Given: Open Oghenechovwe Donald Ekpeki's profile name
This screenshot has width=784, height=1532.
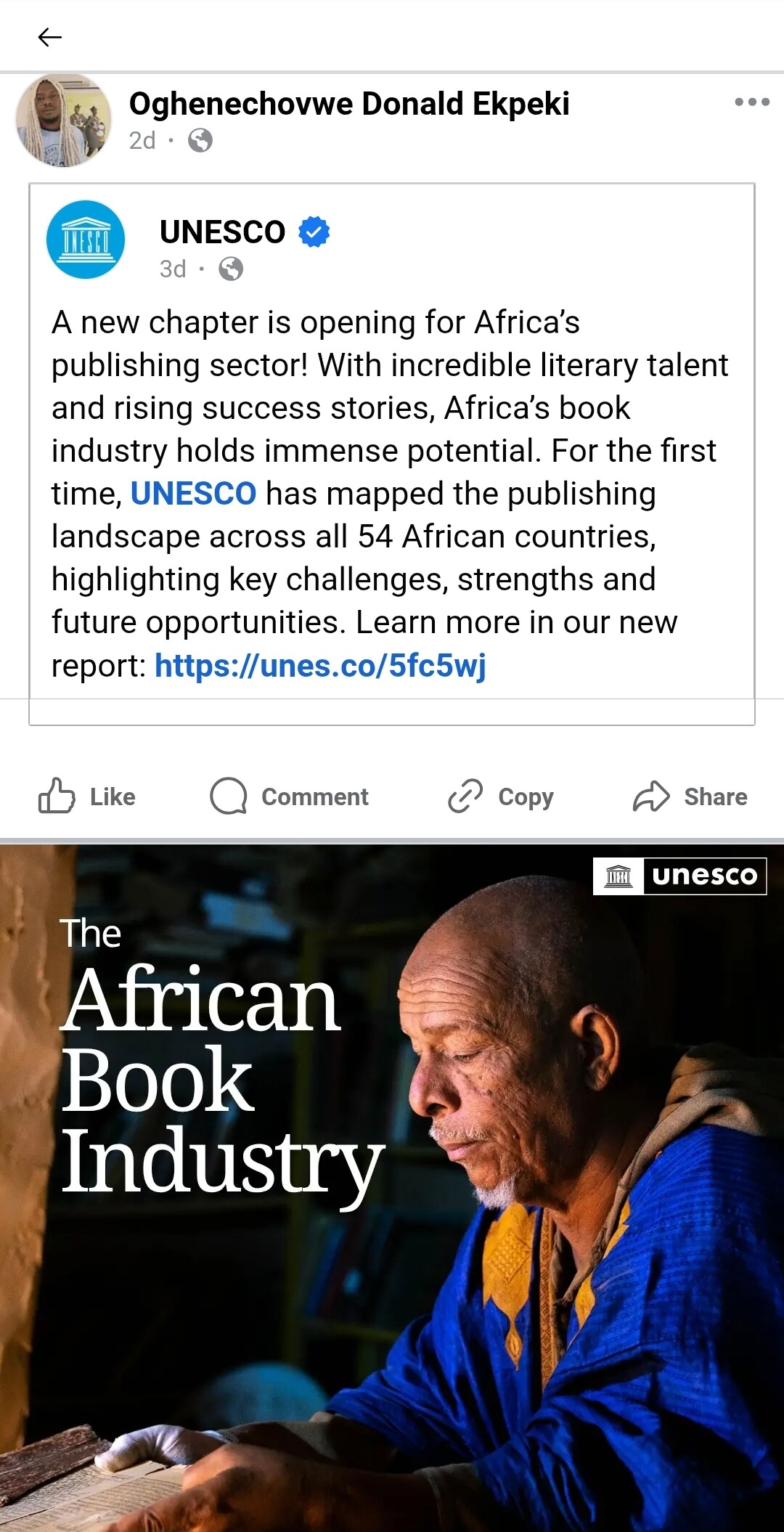Looking at the screenshot, I should 349,104.
